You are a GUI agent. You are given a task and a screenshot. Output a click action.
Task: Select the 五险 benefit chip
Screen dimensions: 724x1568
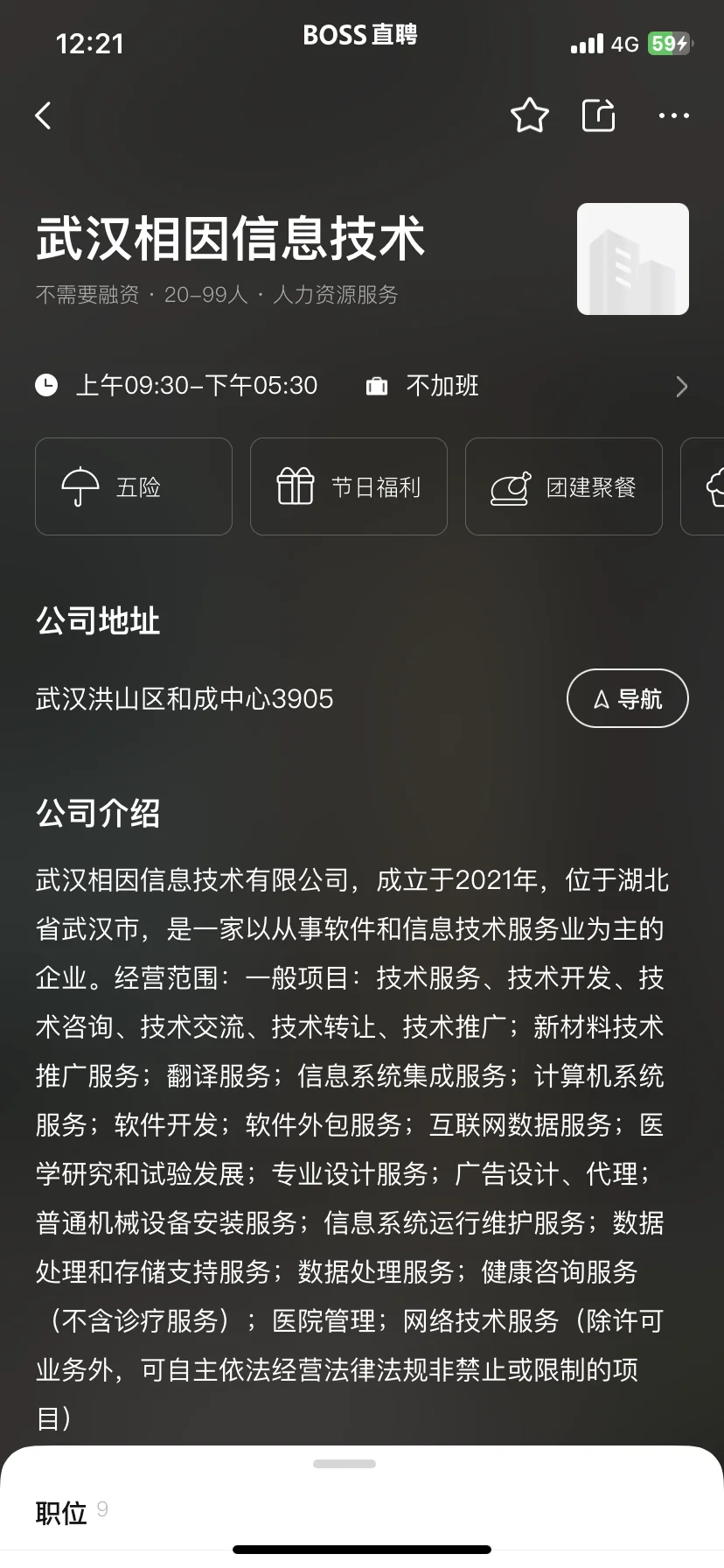click(134, 486)
